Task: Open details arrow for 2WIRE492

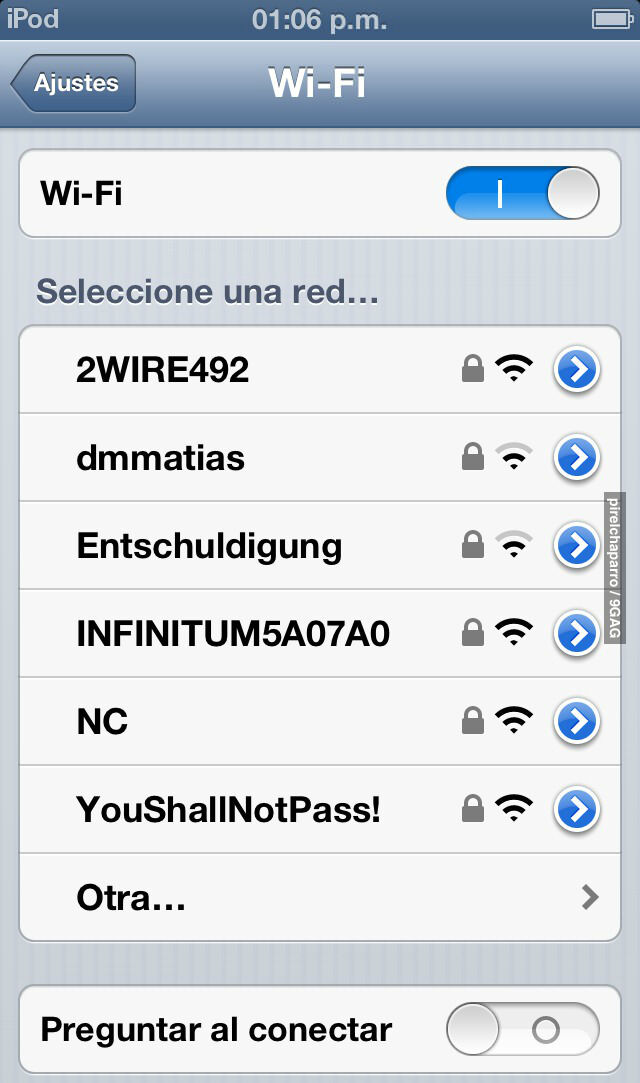Action: [577, 370]
